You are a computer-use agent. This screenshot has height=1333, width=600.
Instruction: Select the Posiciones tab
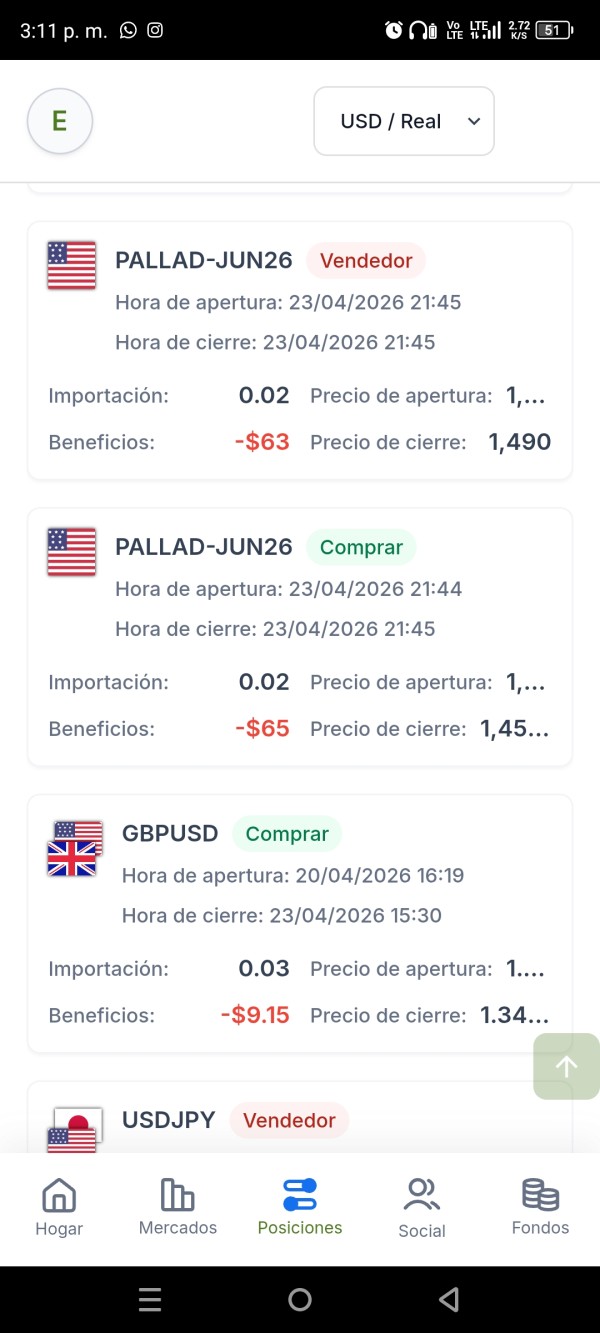point(300,1207)
